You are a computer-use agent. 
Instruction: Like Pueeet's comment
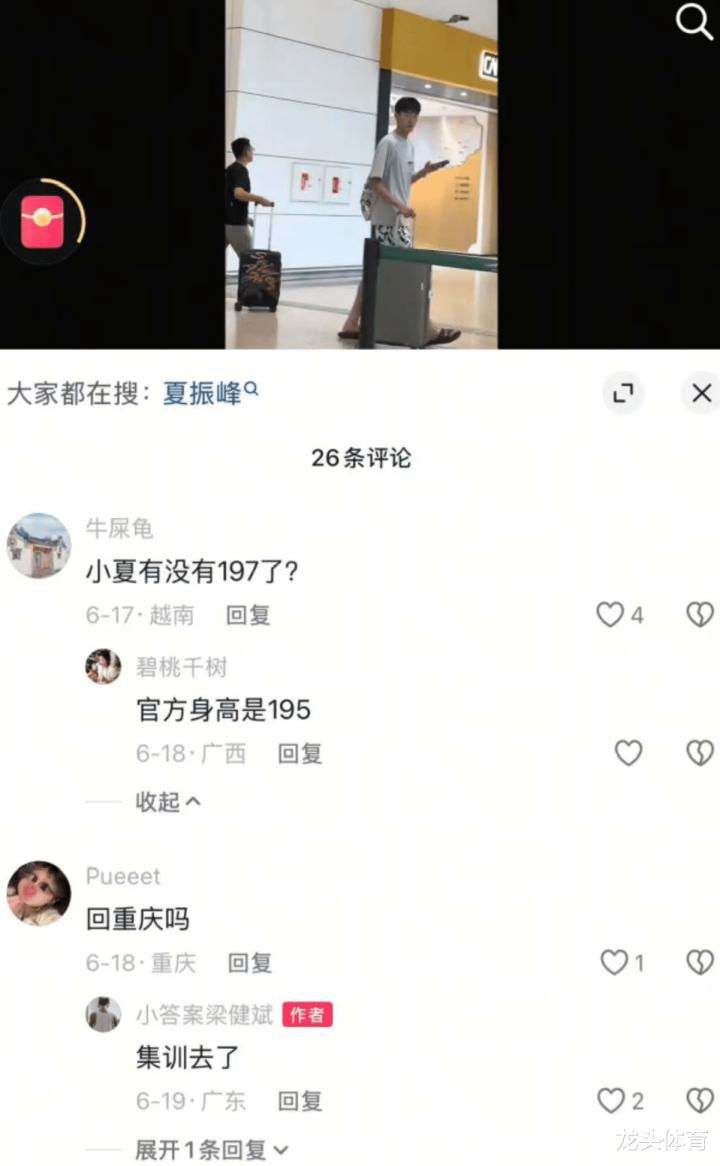(x=613, y=963)
